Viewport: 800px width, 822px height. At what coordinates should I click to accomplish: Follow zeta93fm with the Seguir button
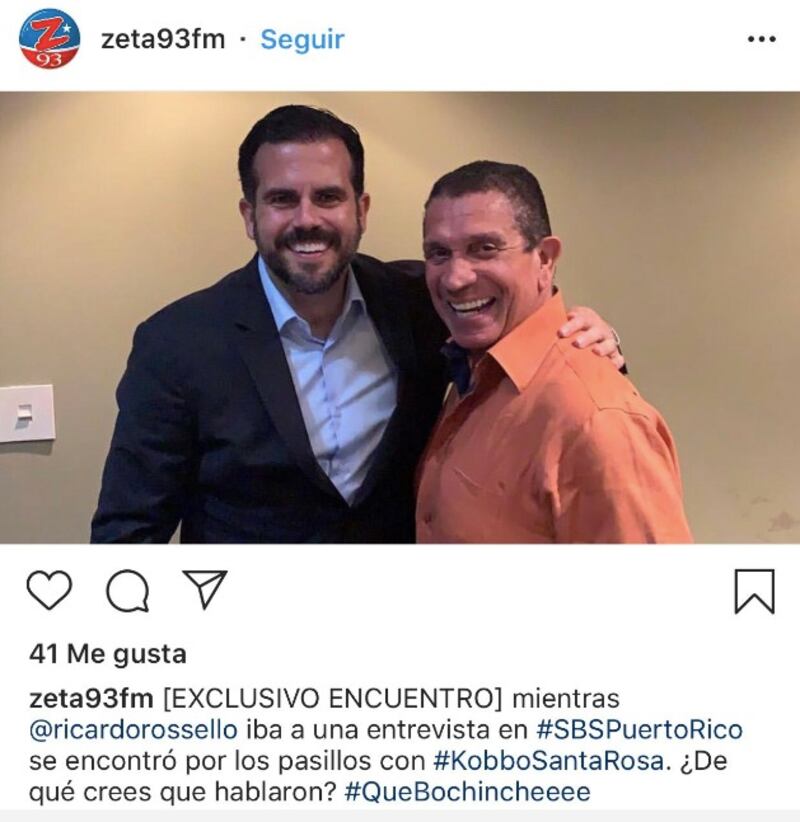click(302, 39)
